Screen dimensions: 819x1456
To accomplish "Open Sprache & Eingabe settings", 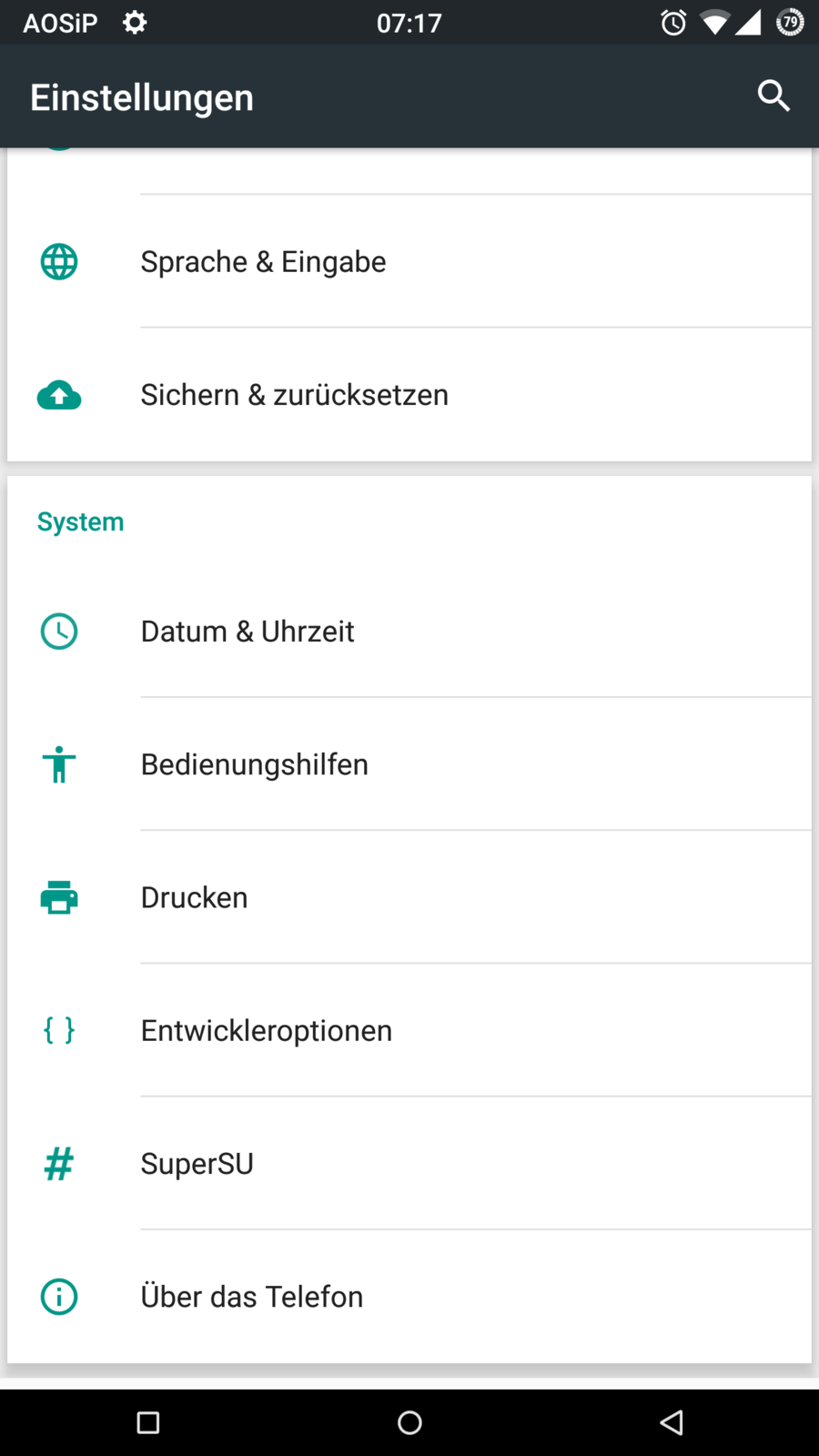I will click(264, 262).
